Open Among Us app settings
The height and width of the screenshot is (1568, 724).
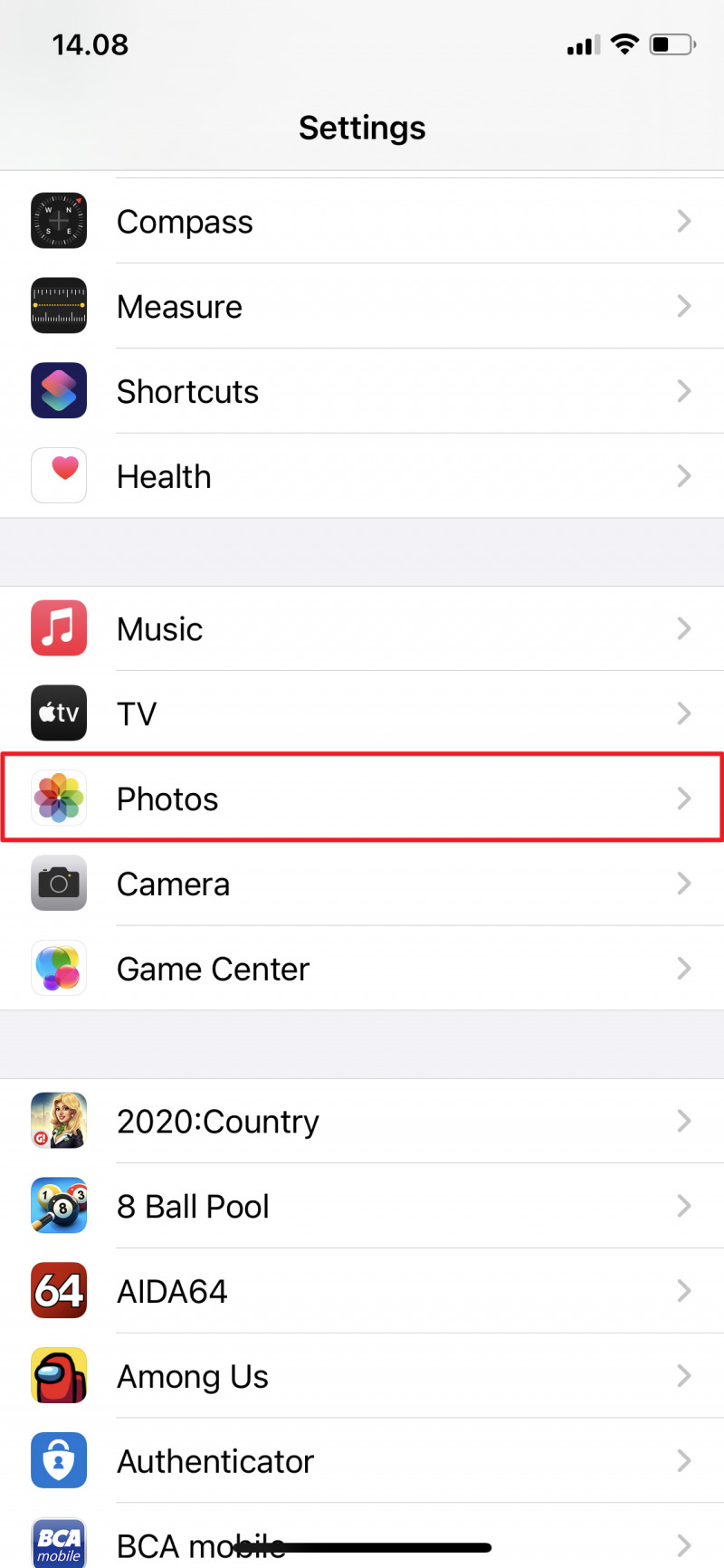[x=362, y=1376]
